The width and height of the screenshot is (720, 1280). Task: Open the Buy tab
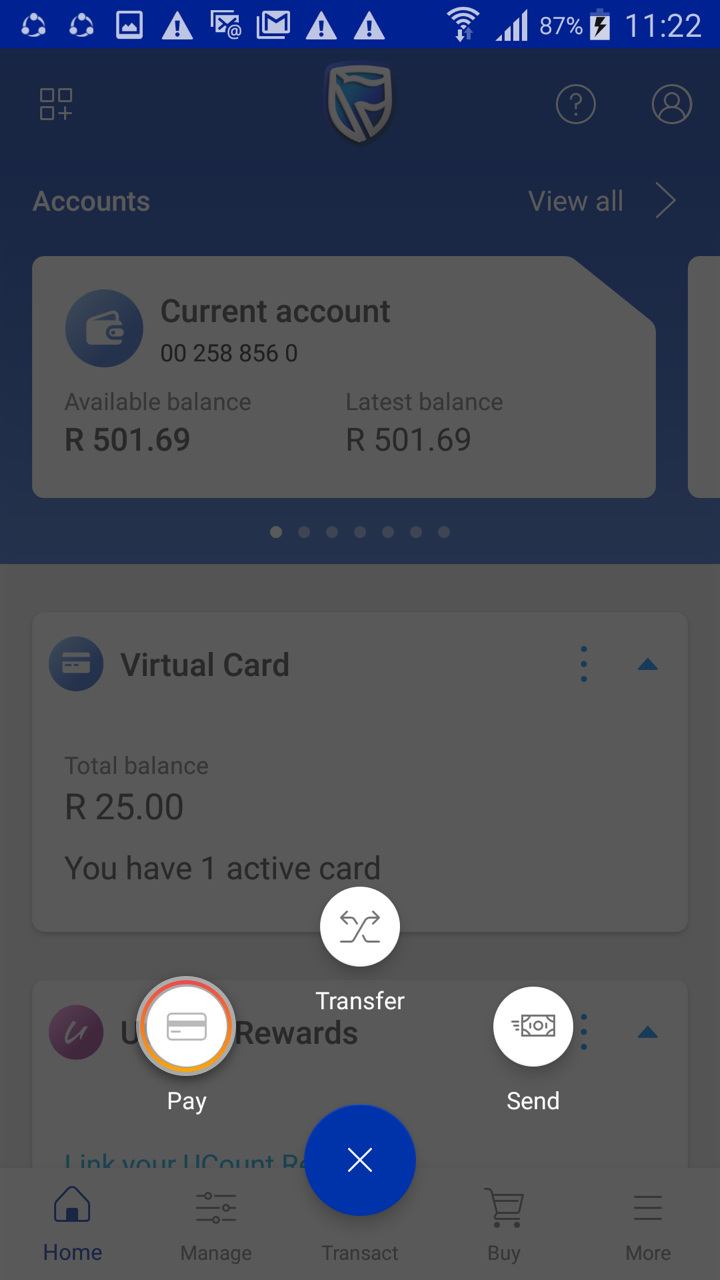pyautogui.click(x=504, y=1224)
